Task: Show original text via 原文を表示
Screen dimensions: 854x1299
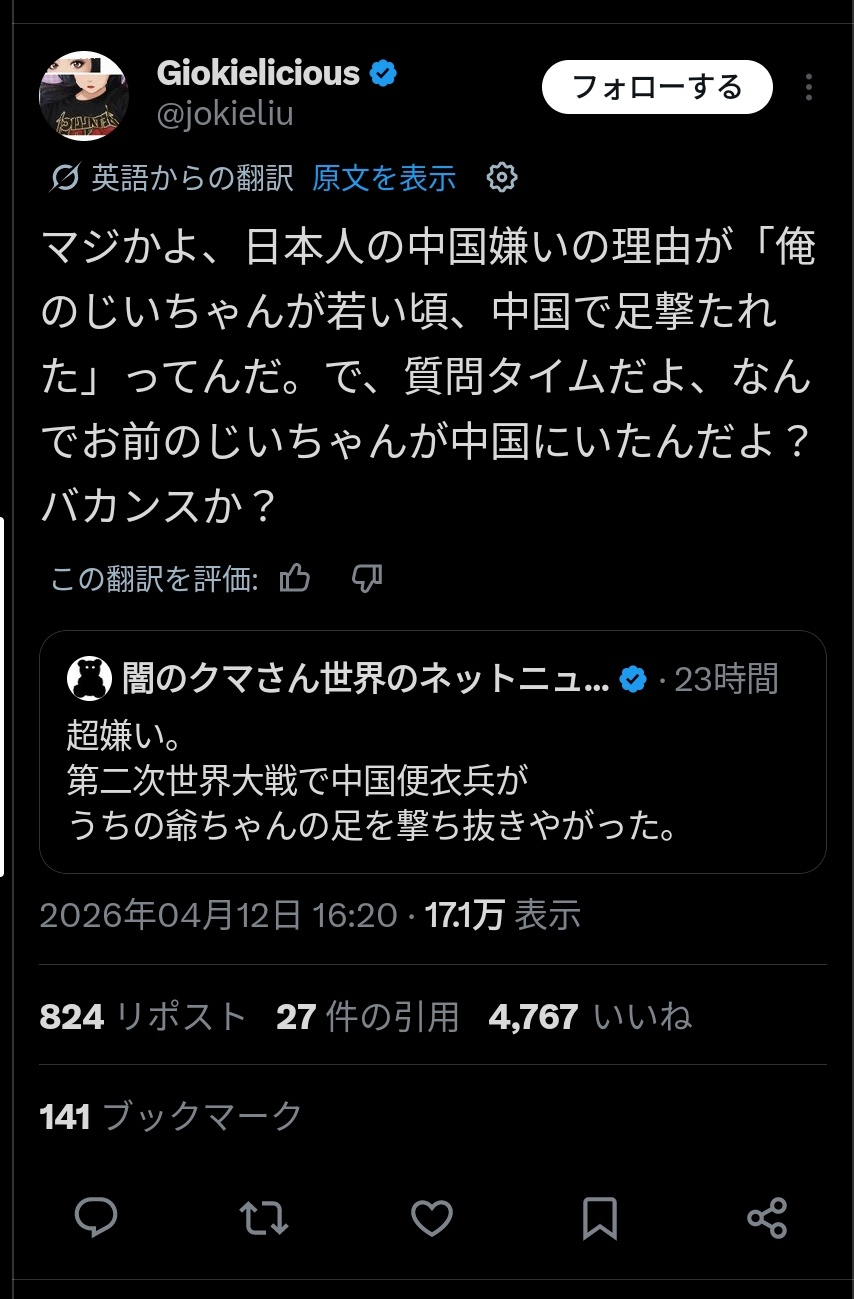Action: pyautogui.click(x=384, y=178)
